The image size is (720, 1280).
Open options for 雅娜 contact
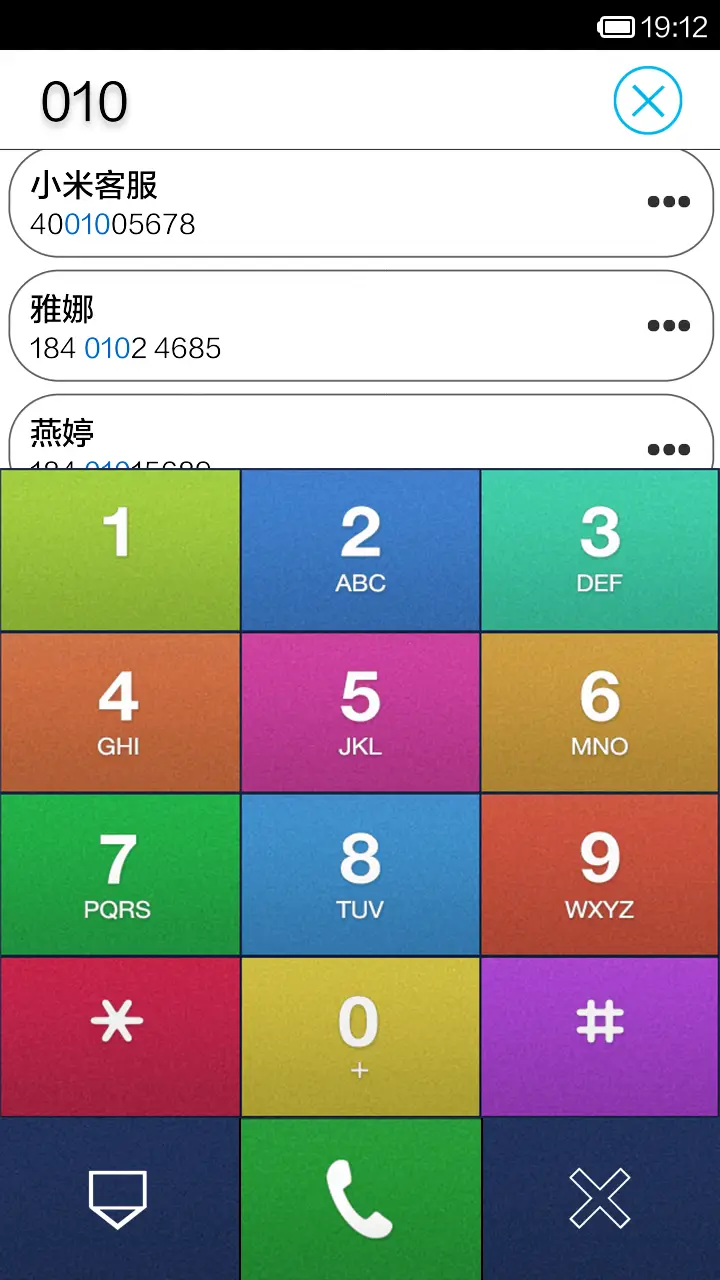[x=668, y=325]
